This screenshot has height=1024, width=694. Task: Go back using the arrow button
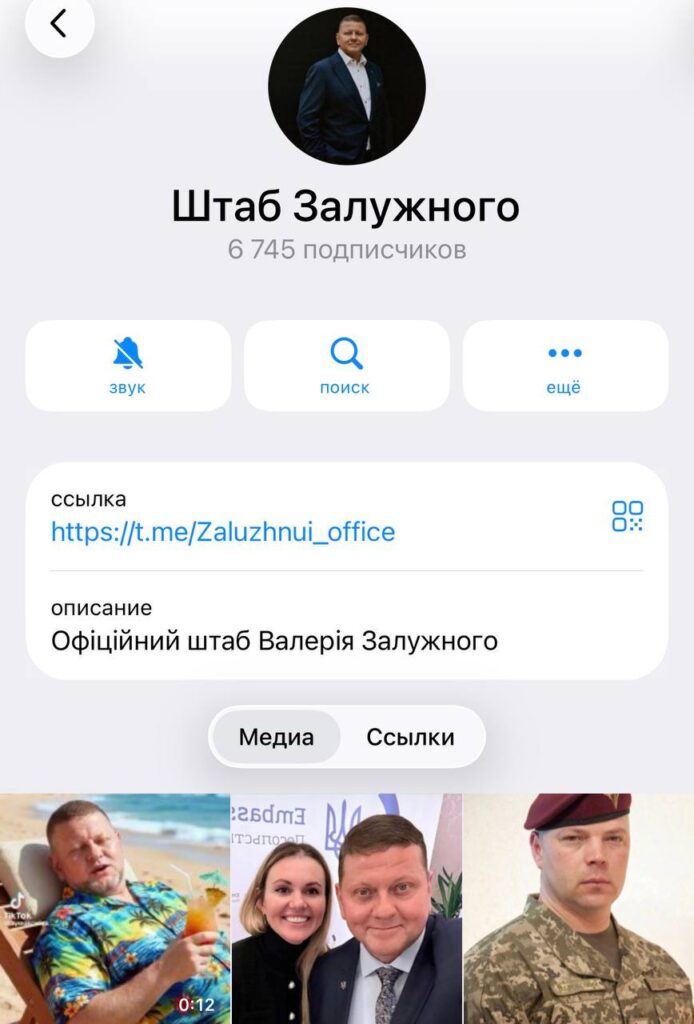59,24
